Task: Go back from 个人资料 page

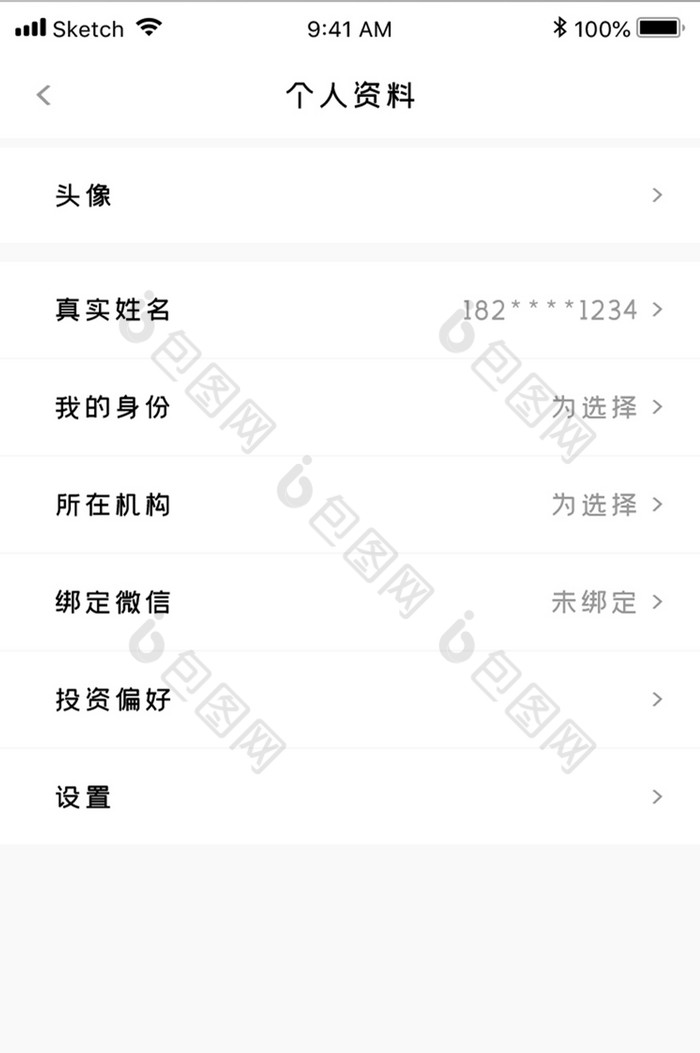Action: tap(43, 95)
